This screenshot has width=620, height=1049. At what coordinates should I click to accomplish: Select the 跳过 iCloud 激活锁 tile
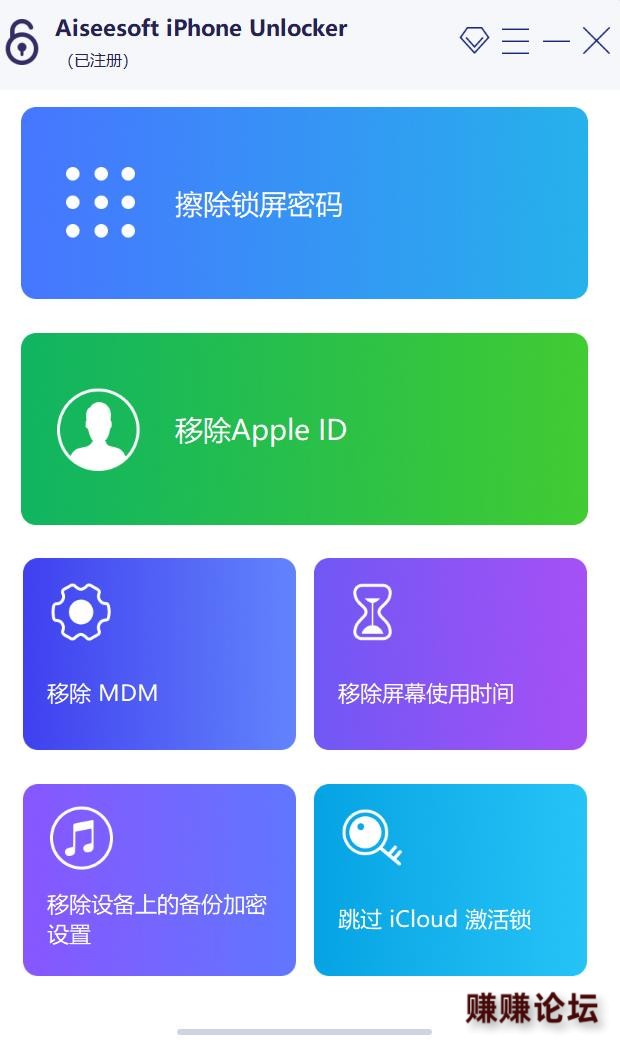(450, 880)
